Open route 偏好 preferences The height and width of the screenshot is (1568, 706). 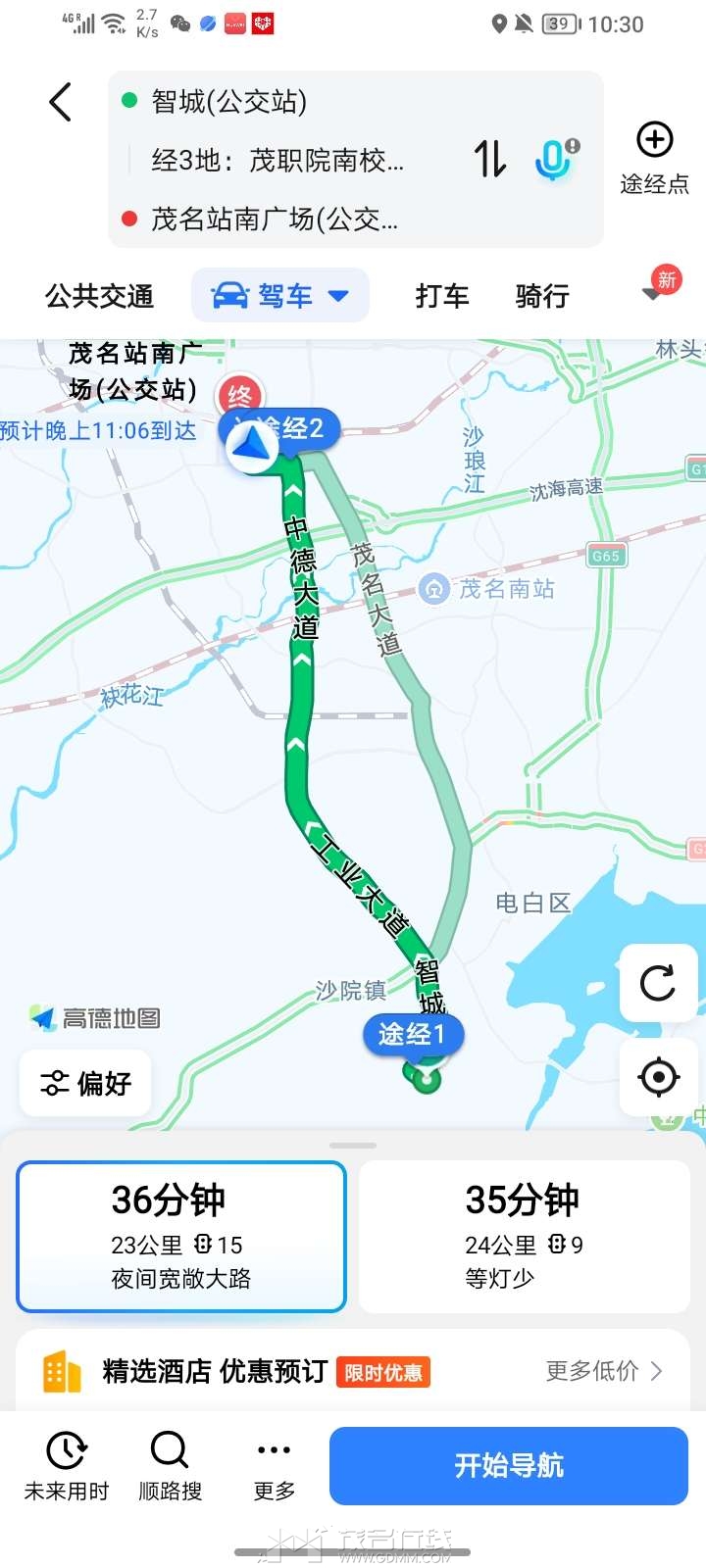[85, 1083]
